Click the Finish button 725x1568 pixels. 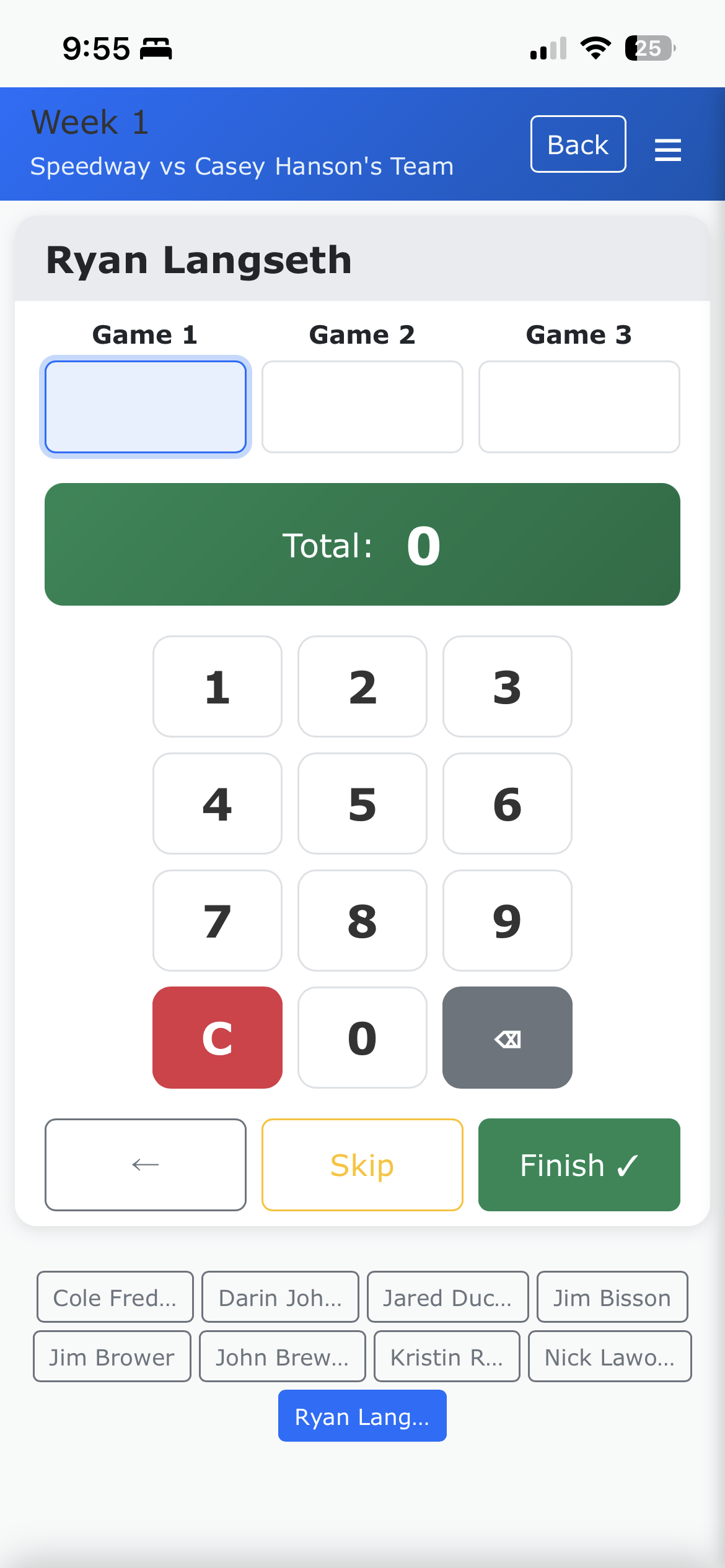point(578,1164)
